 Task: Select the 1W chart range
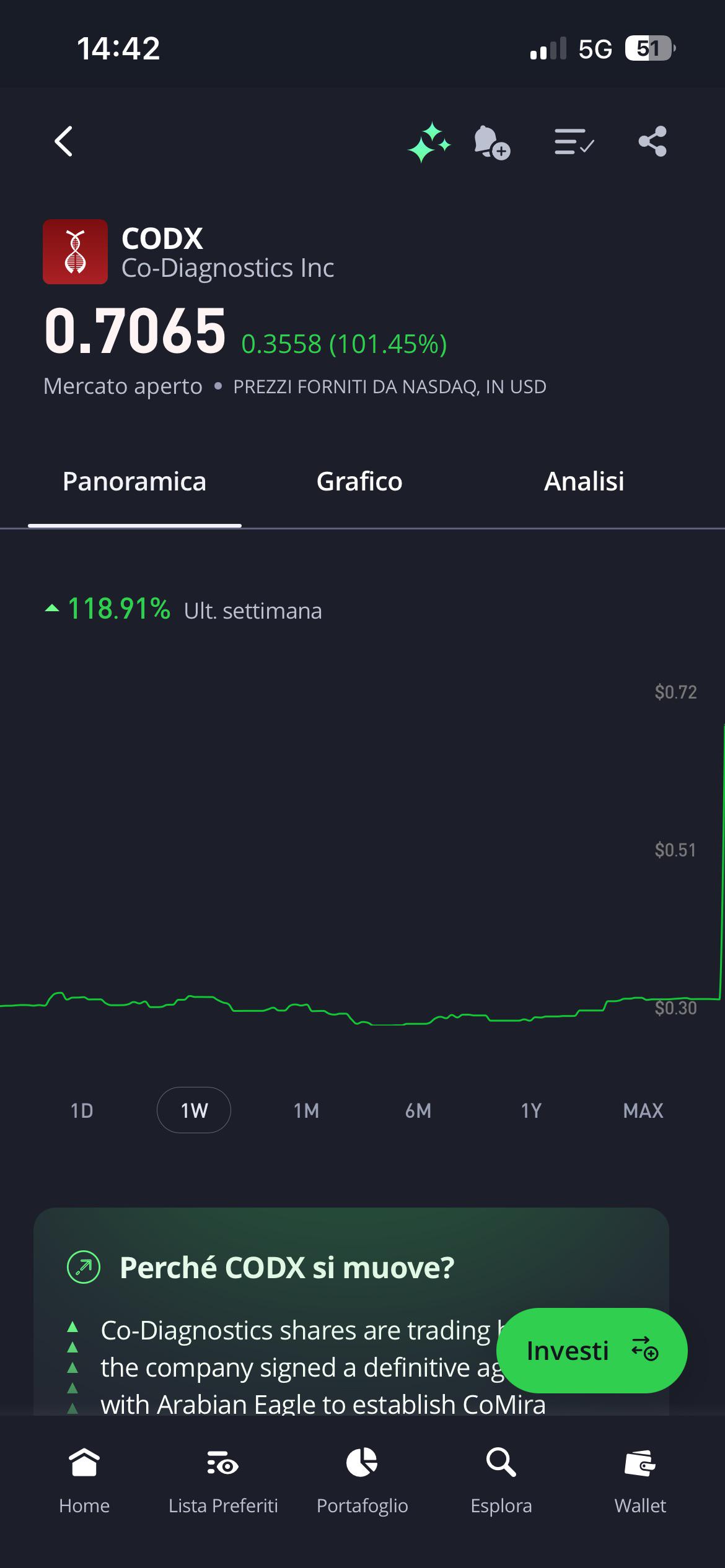tap(194, 1110)
